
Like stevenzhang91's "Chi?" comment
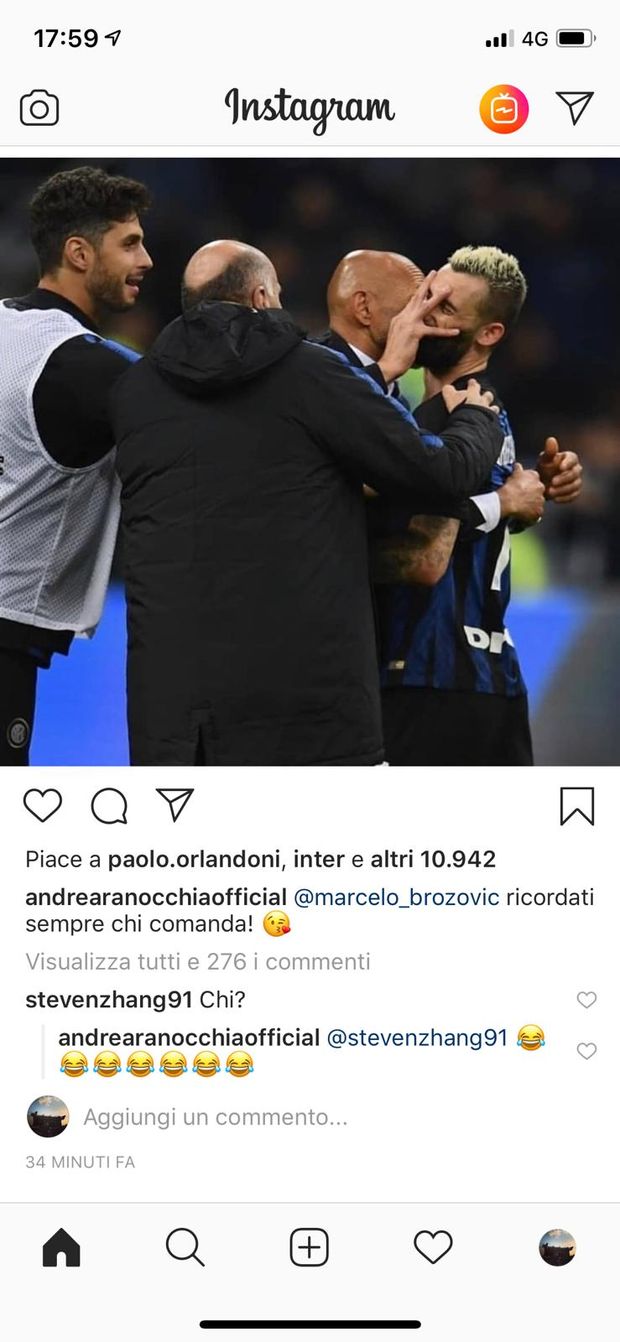[x=587, y=1000]
